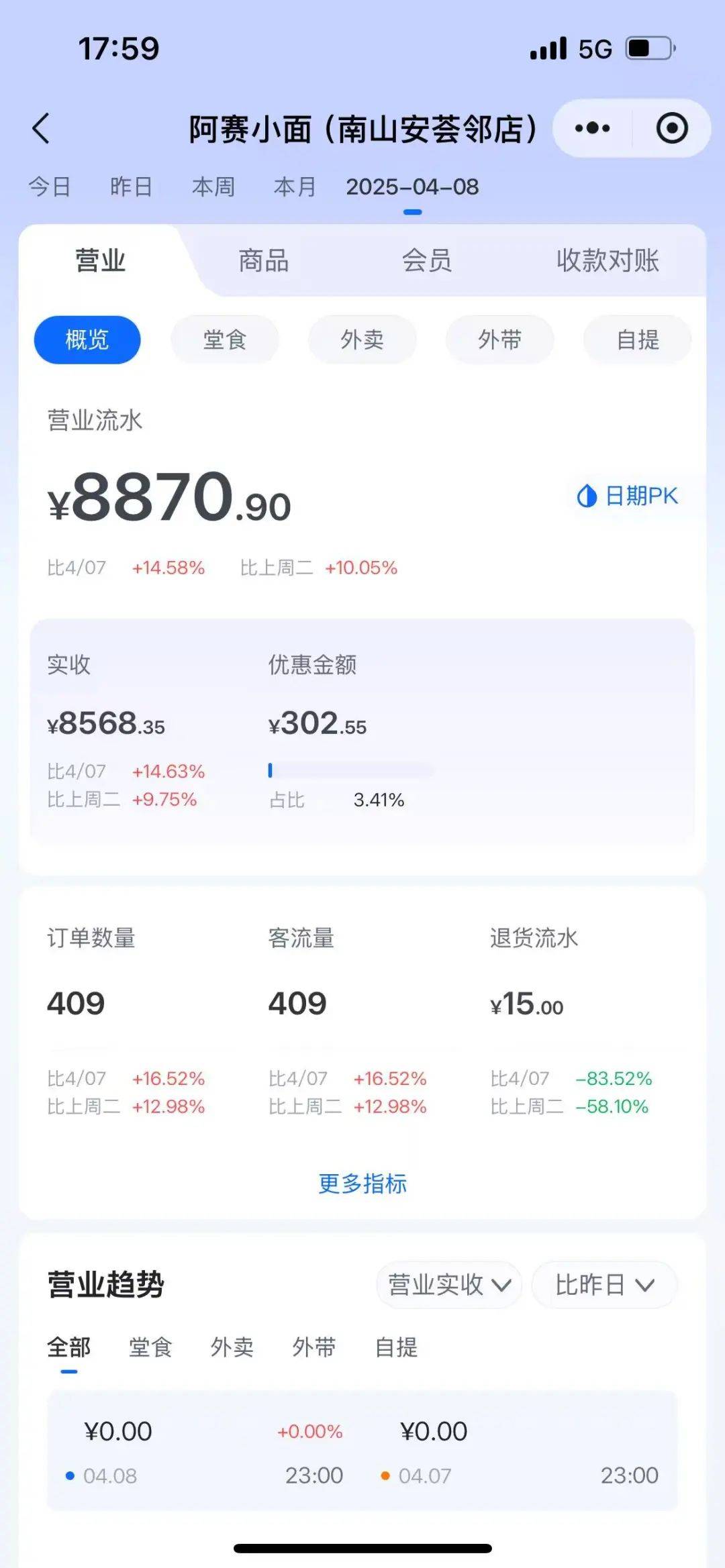This screenshot has width=725, height=1568.
Task: Switch 营业趋势 to 外卖 tab
Action: 232,1347
